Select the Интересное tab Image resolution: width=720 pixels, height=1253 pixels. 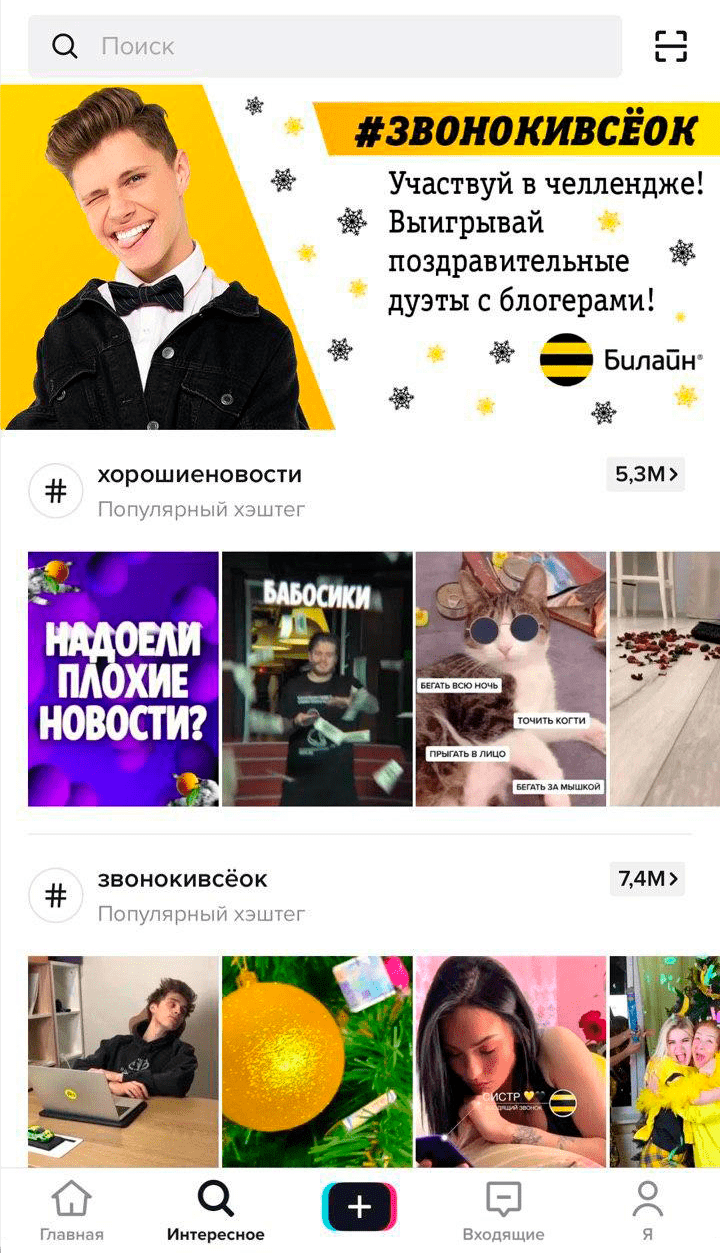[x=216, y=1210]
